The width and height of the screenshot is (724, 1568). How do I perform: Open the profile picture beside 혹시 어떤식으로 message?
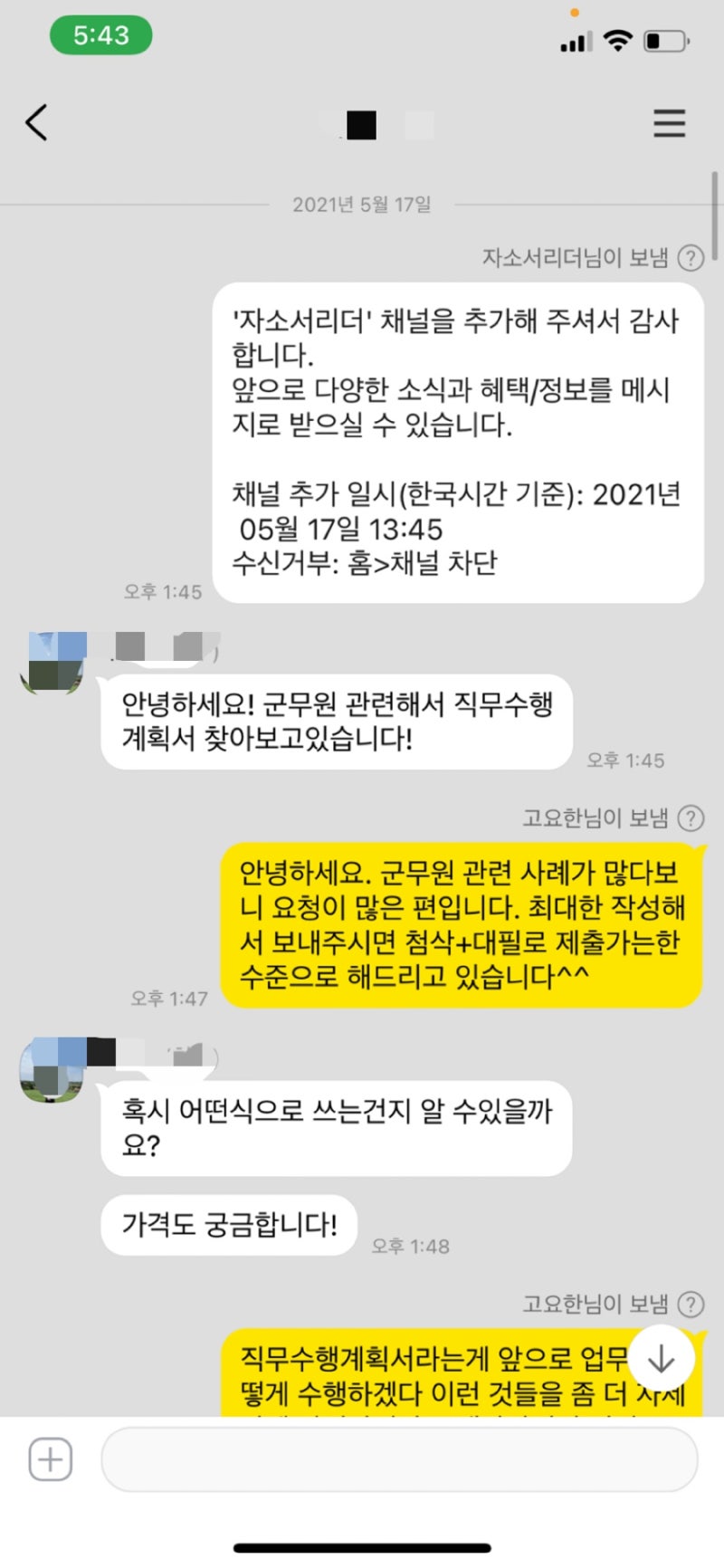point(52,1070)
